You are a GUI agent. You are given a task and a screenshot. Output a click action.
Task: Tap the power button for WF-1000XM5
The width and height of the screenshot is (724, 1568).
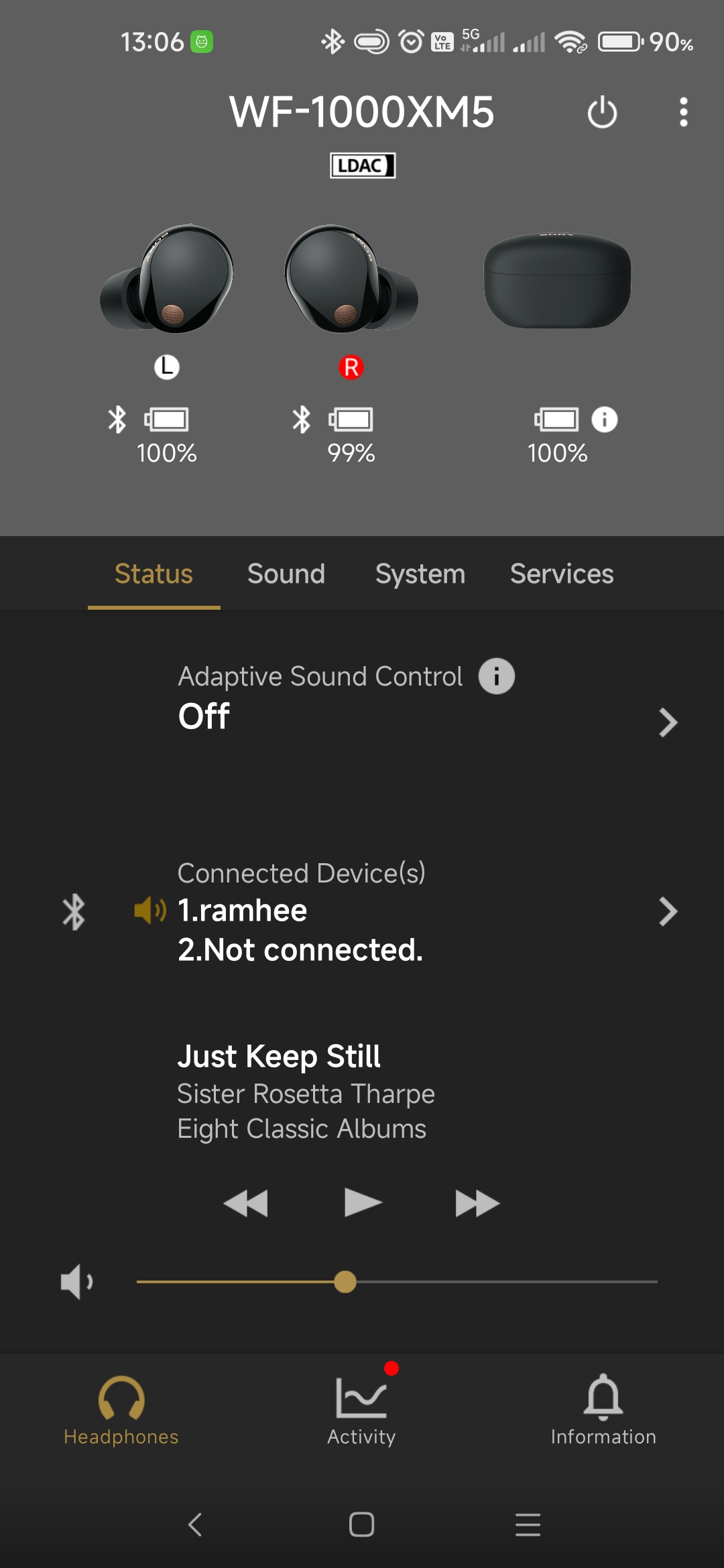(x=602, y=112)
